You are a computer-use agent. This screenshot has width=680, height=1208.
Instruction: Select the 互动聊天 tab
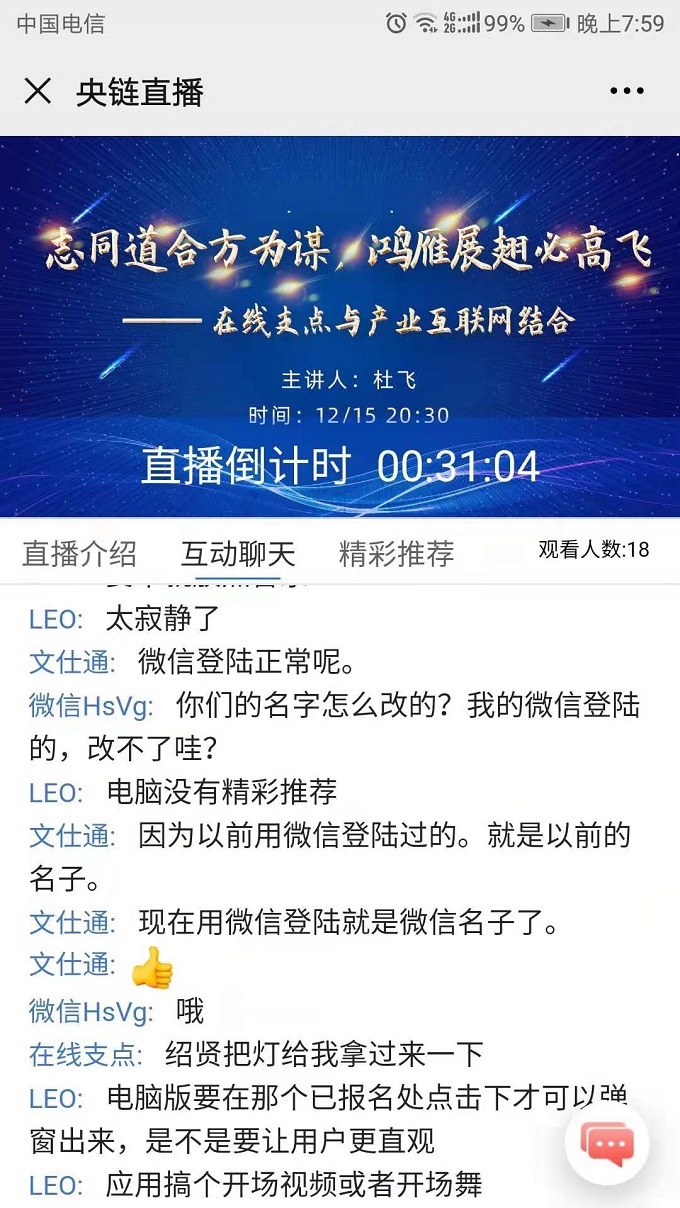238,553
